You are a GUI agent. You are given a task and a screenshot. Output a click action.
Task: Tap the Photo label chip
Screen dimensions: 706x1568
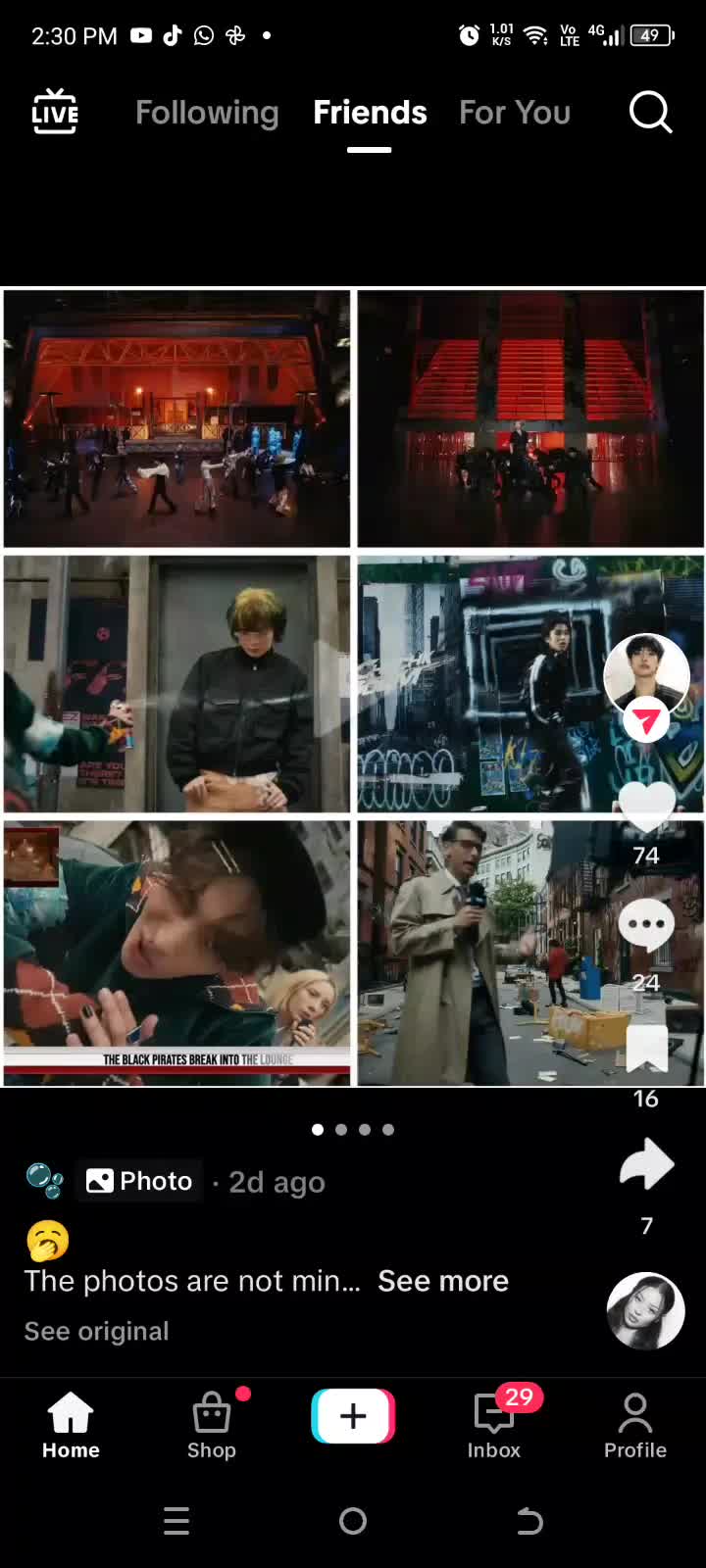coord(139,1181)
